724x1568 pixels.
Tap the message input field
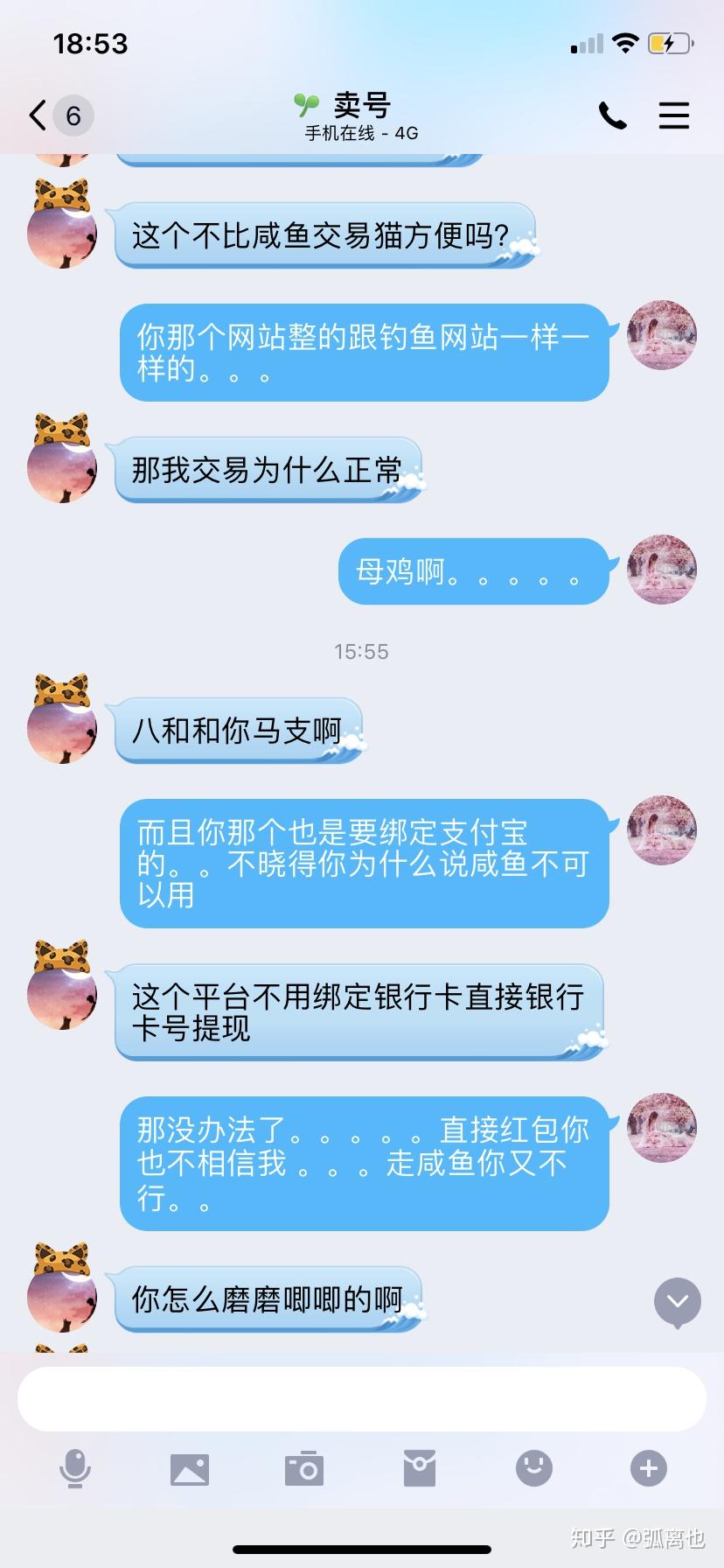(362, 1398)
